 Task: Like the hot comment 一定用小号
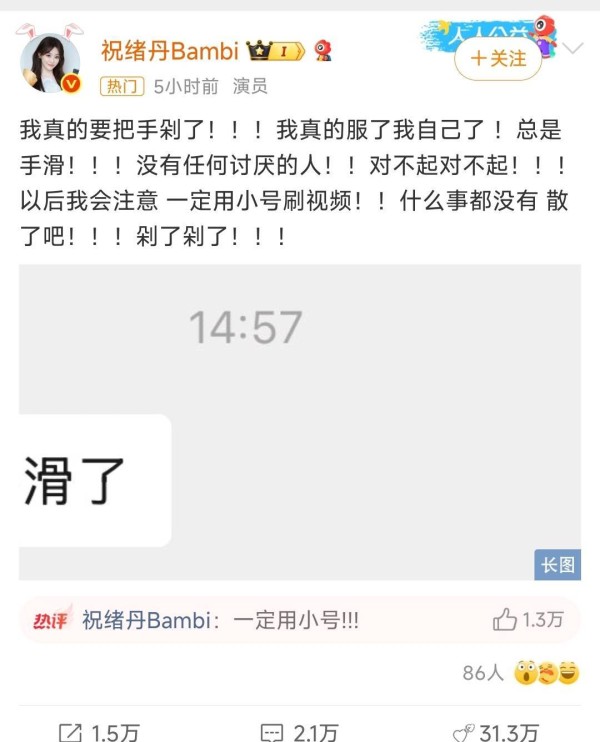[505, 620]
